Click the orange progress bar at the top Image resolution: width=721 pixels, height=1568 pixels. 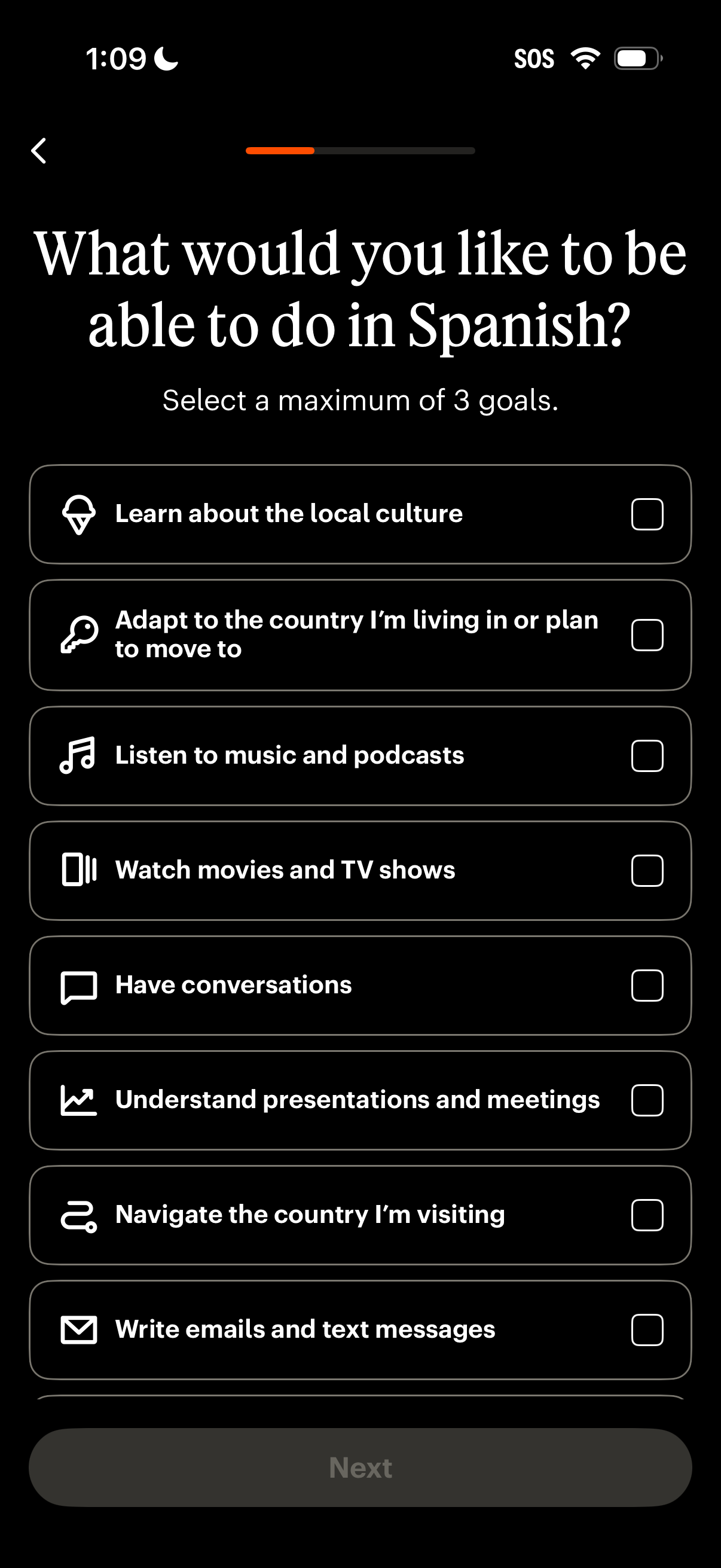click(280, 150)
